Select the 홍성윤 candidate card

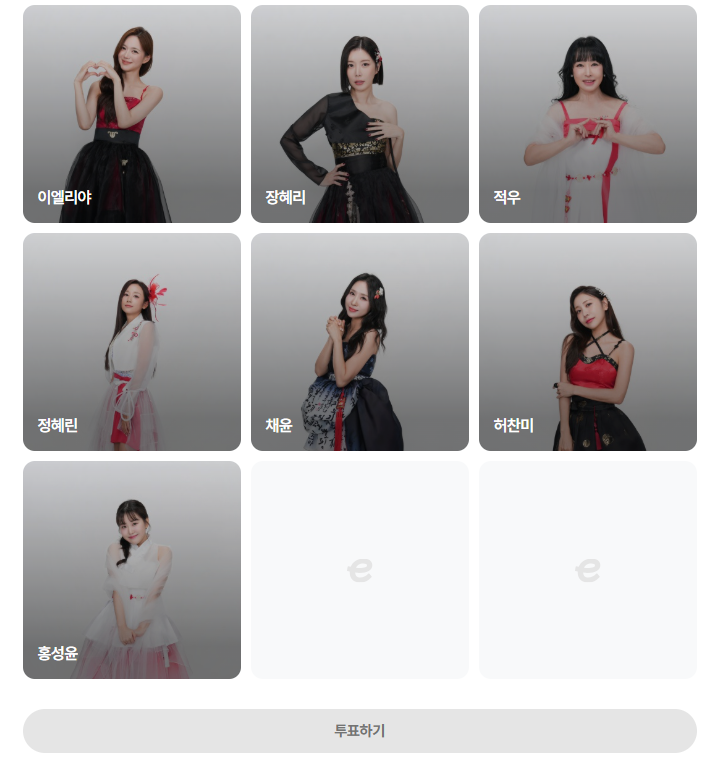[x=132, y=570]
